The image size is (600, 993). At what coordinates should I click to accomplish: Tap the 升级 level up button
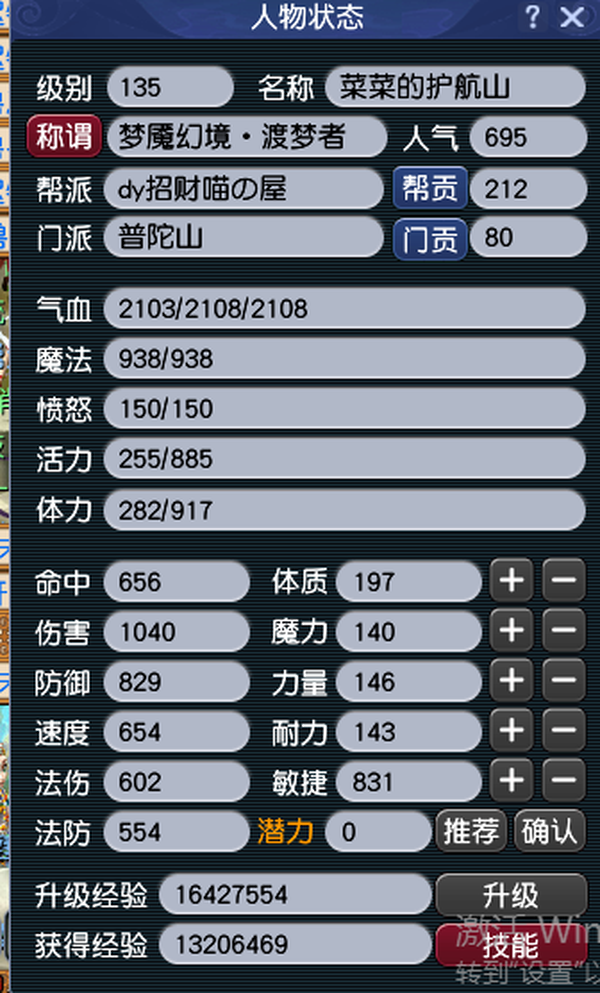[x=511, y=894]
